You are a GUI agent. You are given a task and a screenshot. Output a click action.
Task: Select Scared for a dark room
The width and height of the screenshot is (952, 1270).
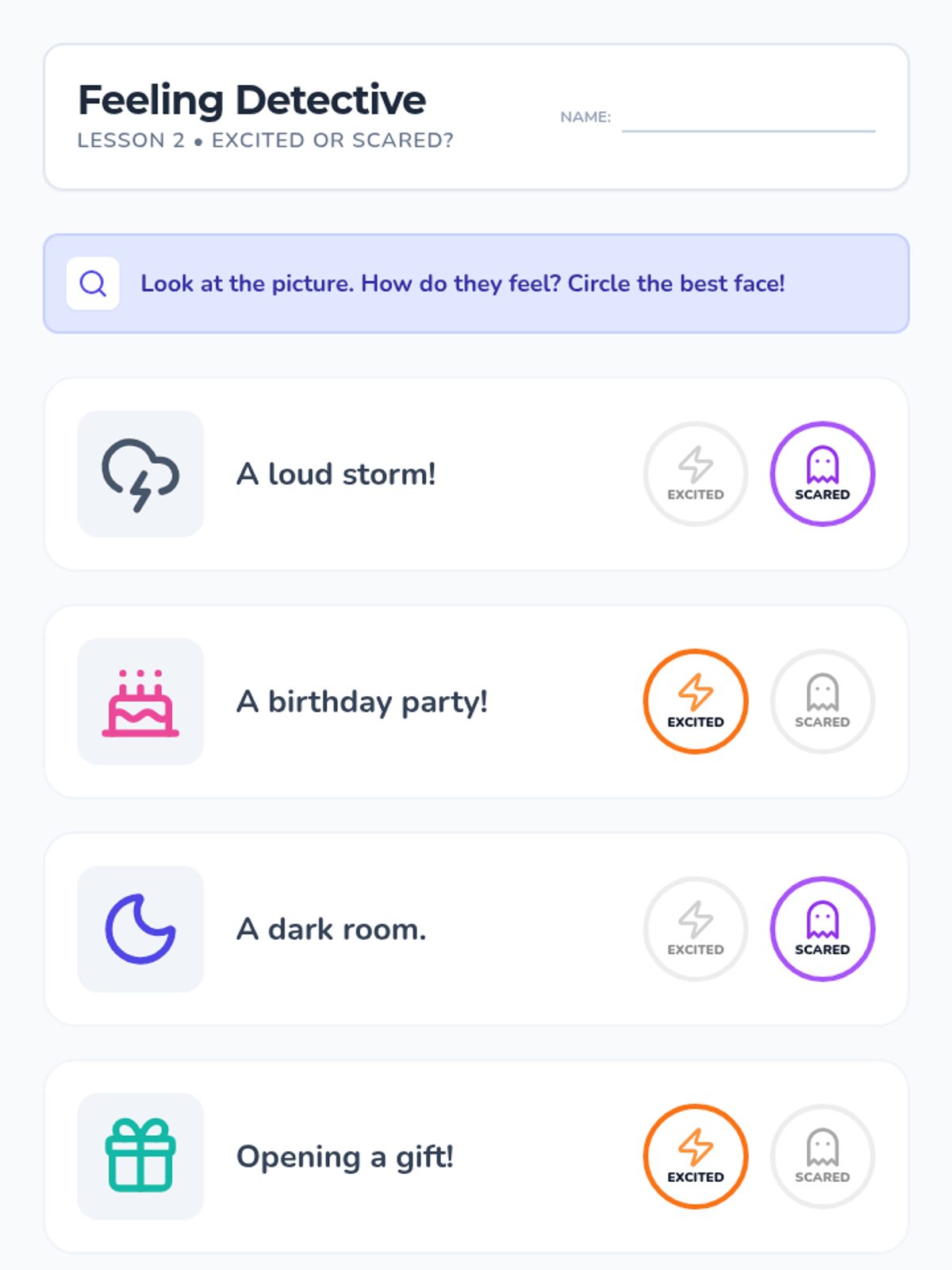point(823,929)
